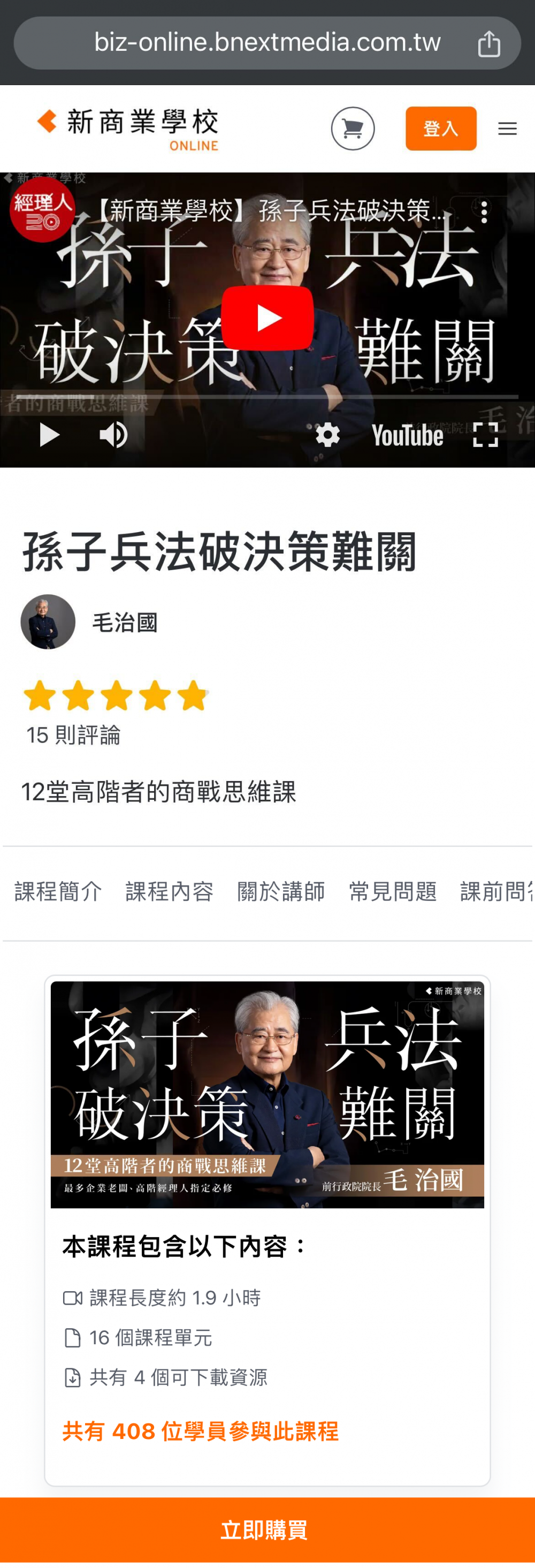Tap the browser address bar
535x1568 pixels.
point(267,43)
